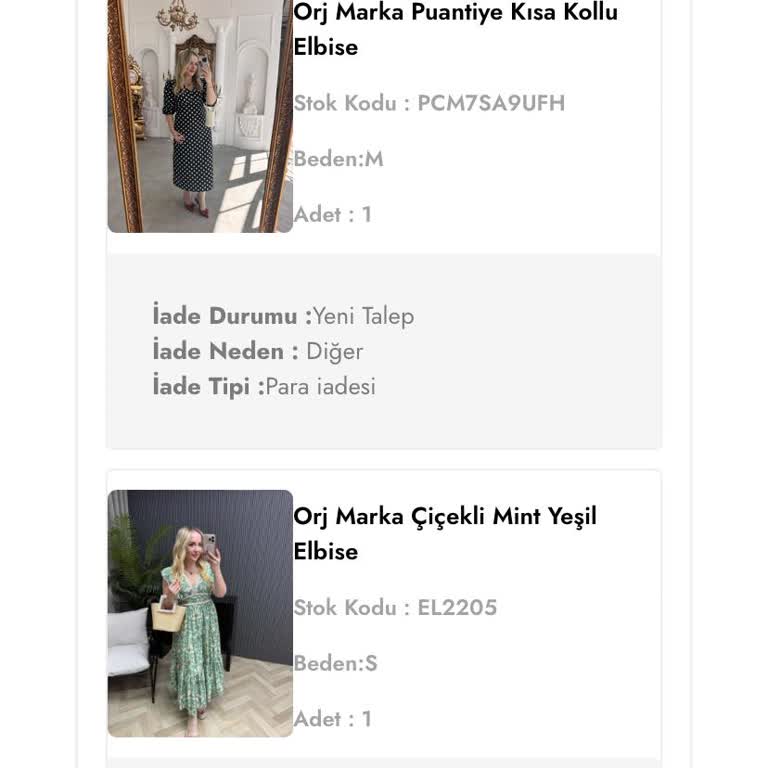Open the Puantiye Kısa Kollu Elbise product photo
Viewport: 768px width, 768px height.
(200, 115)
